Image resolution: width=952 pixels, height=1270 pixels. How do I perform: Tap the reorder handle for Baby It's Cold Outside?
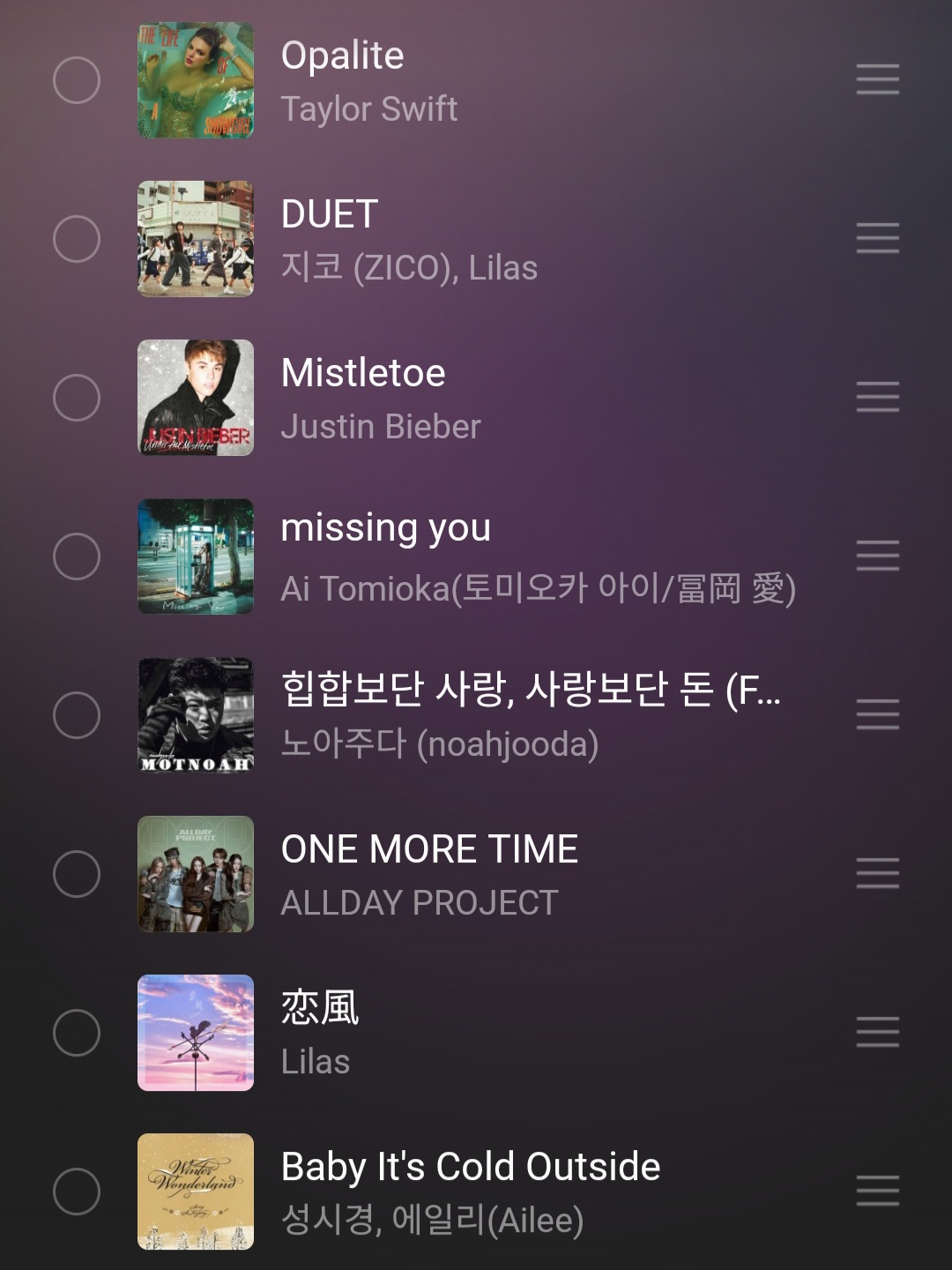877,1192
